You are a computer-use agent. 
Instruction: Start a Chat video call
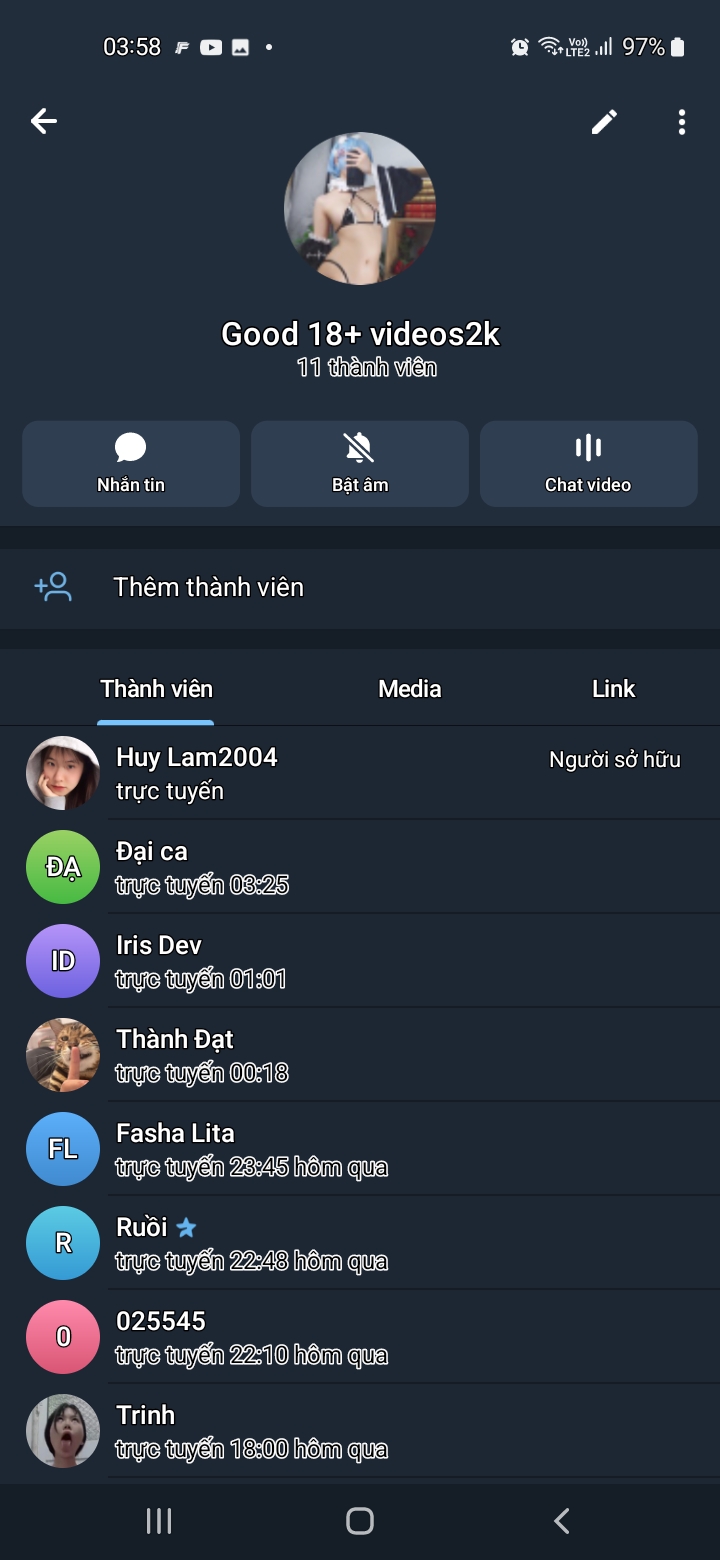[588, 463]
